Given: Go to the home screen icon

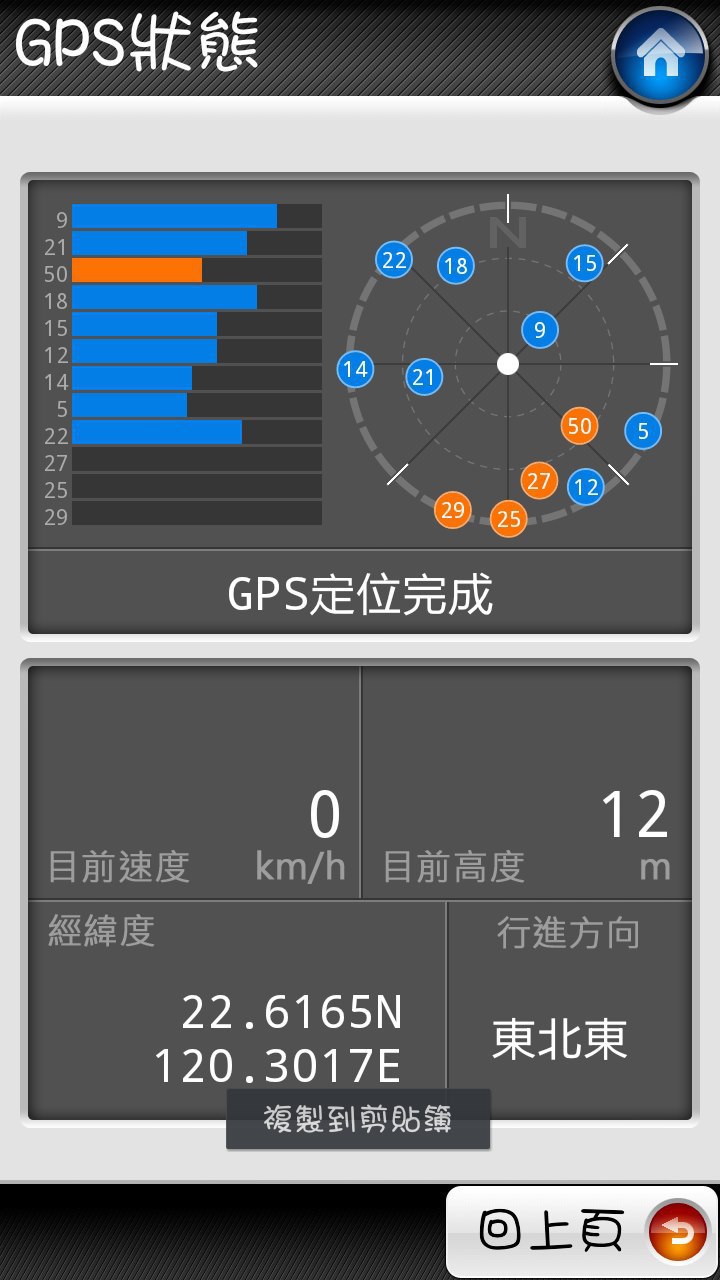Looking at the screenshot, I should [x=660, y=57].
